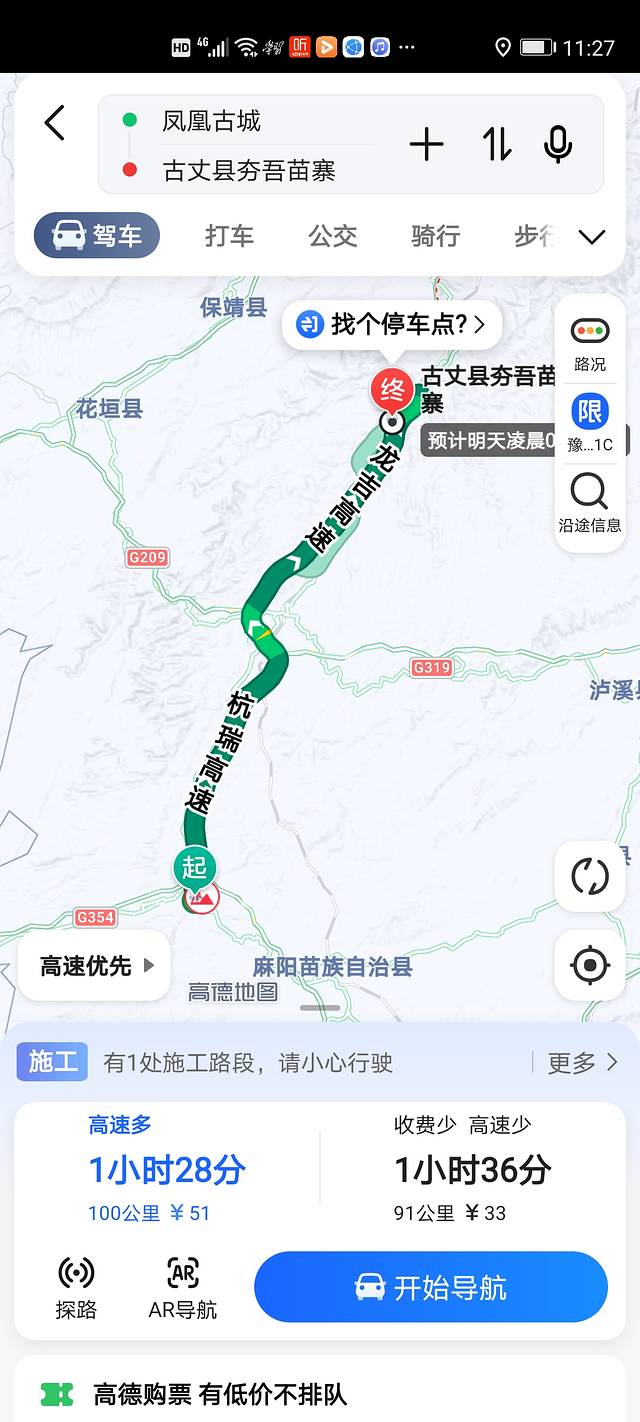Screen dimensions: 640x1422
Task: Open AR导航 mode
Action: 183,1288
